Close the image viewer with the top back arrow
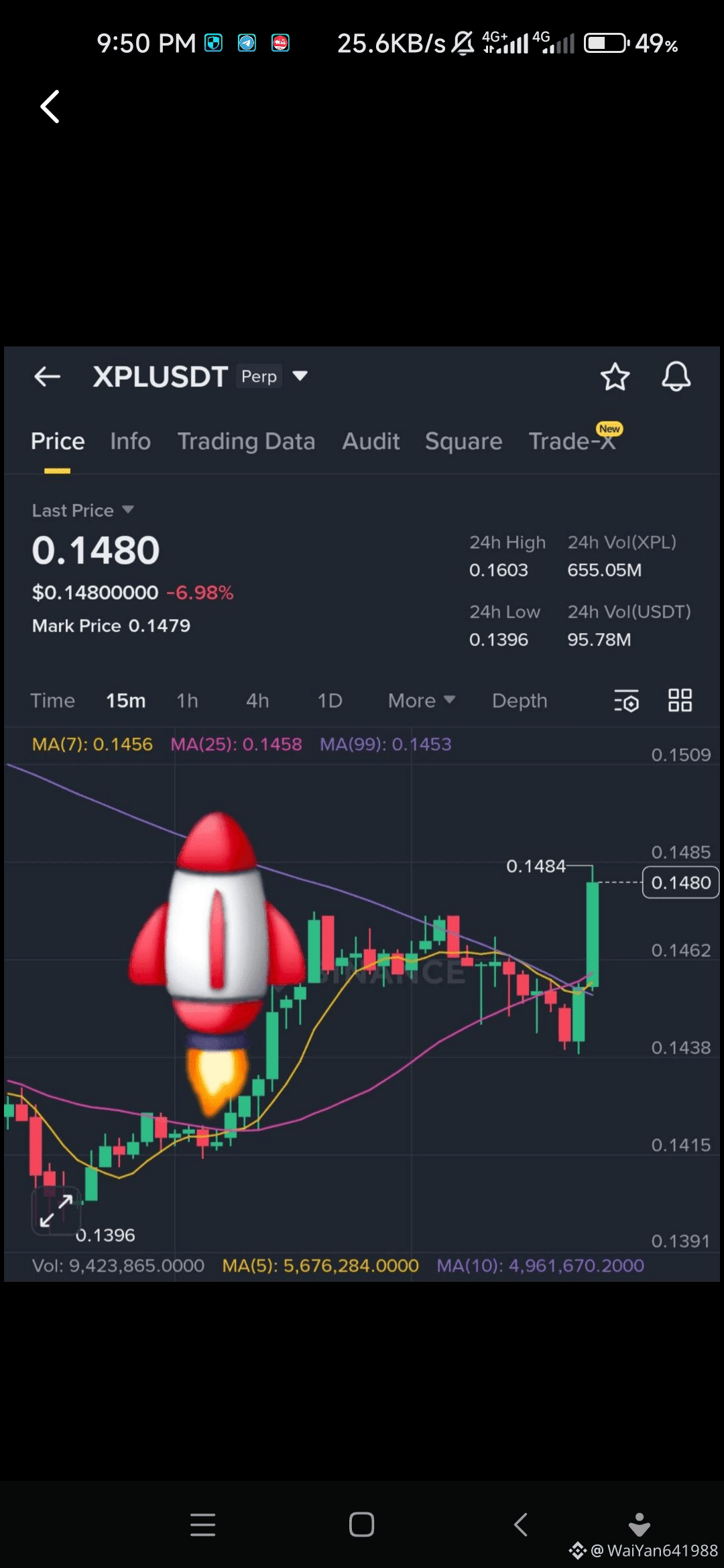The width and height of the screenshot is (724, 1568). pyautogui.click(x=50, y=107)
